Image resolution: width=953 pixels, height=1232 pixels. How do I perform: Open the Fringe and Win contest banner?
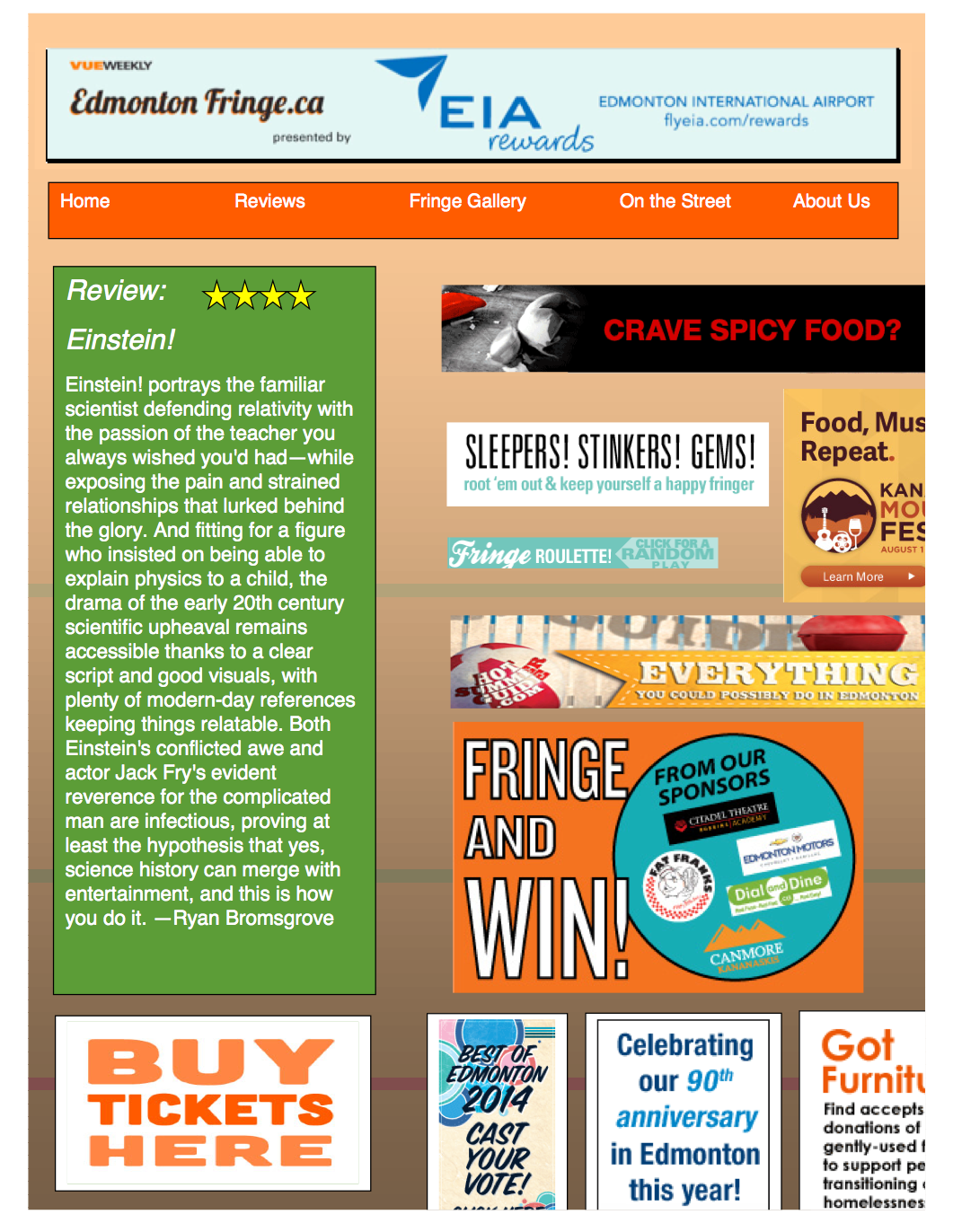657,857
